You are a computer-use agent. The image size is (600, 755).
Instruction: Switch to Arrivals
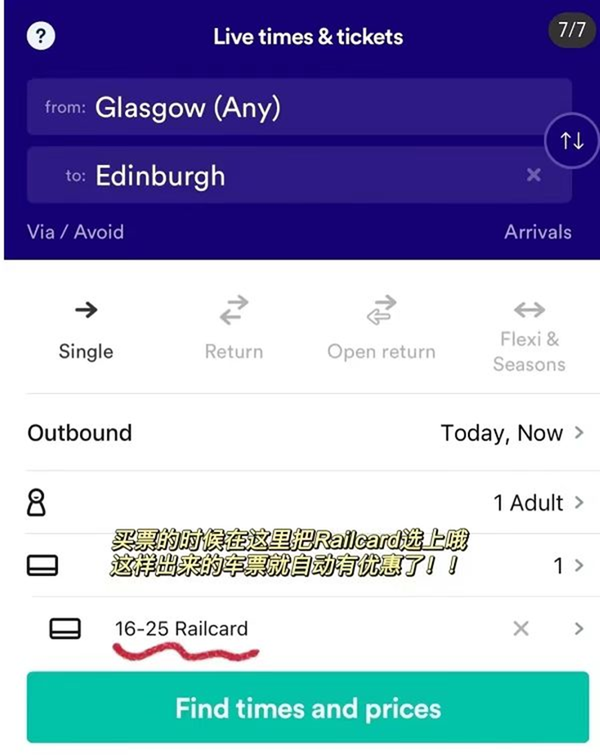coord(538,232)
